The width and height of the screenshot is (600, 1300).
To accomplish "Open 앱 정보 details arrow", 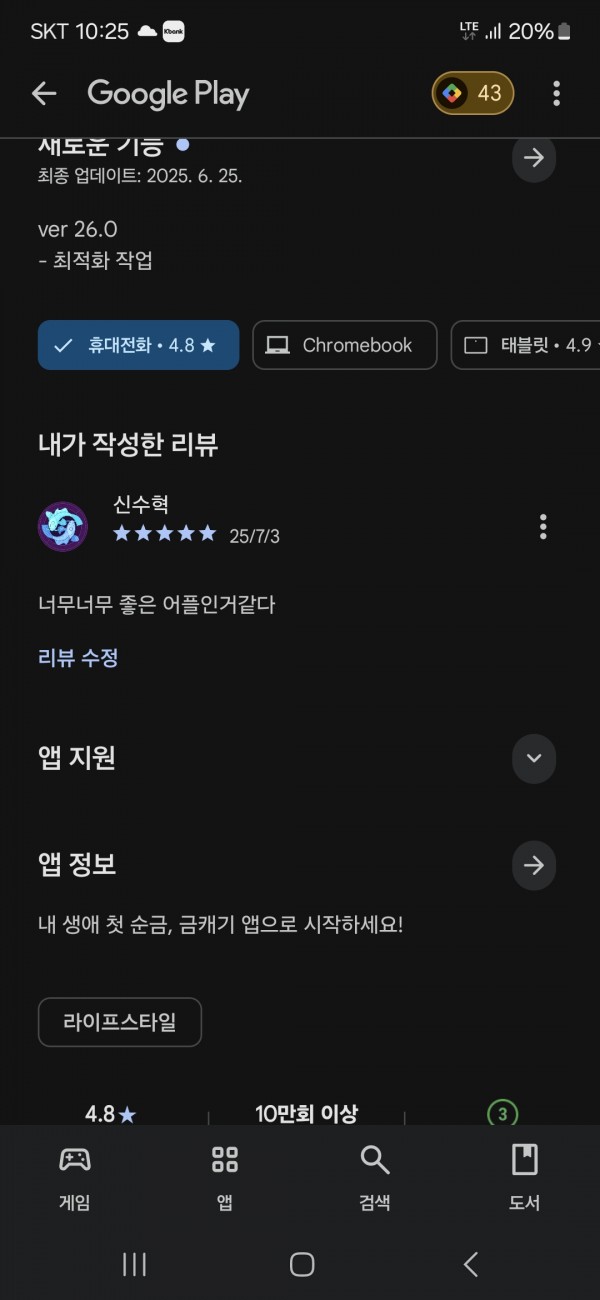I will tap(534, 865).
